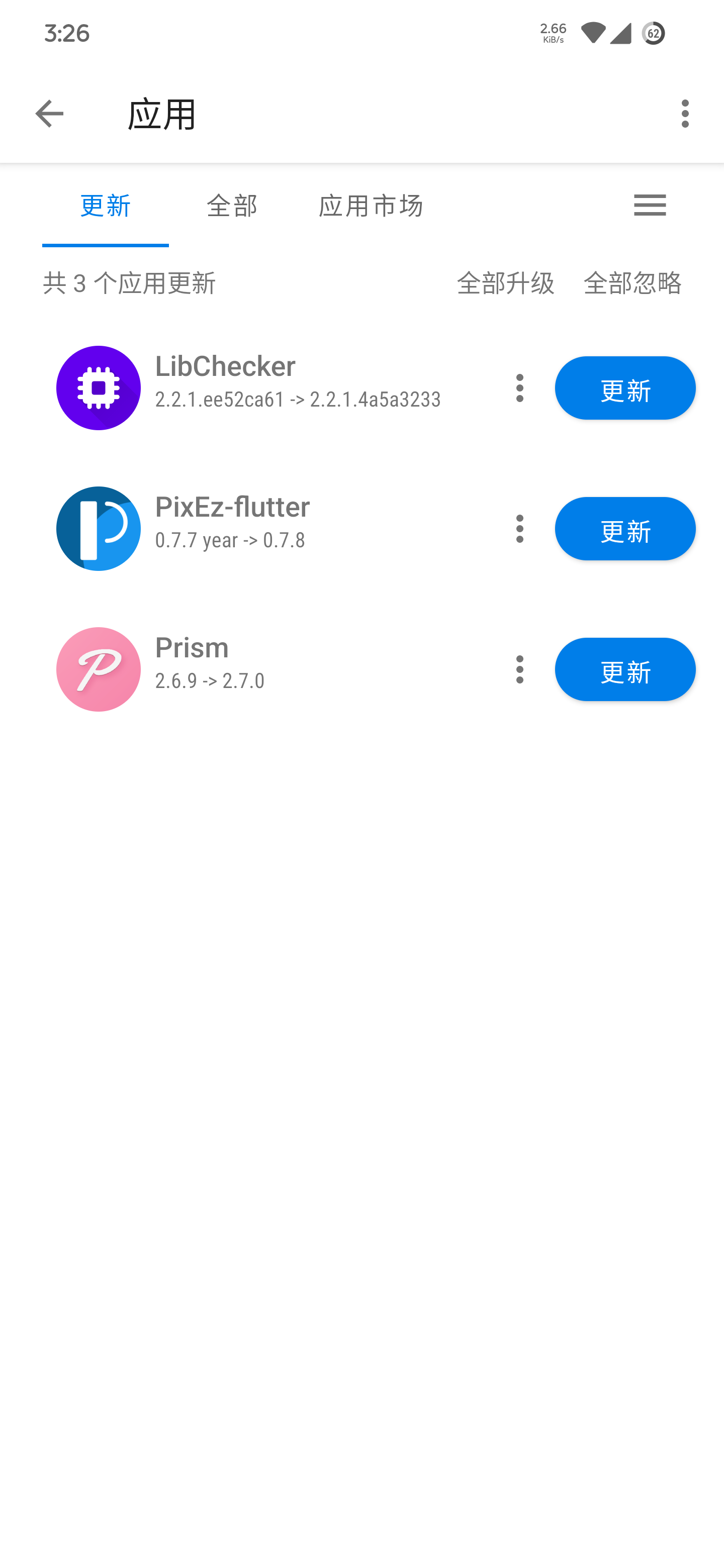Switch to the 应用市场 tab
Viewport: 724px width, 1568px height.
[x=371, y=206]
